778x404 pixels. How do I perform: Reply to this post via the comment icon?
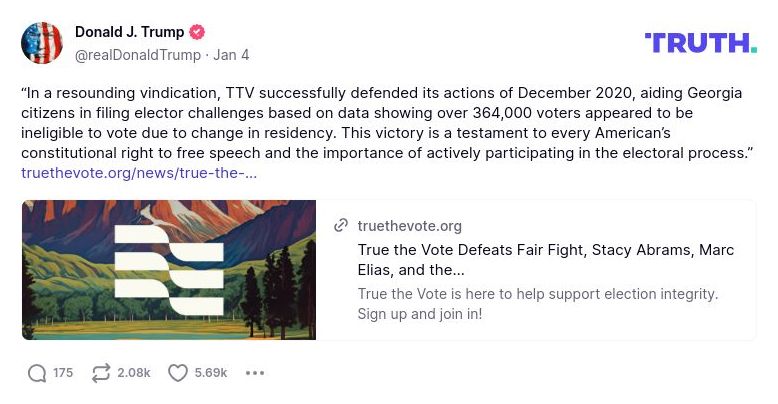point(38,373)
